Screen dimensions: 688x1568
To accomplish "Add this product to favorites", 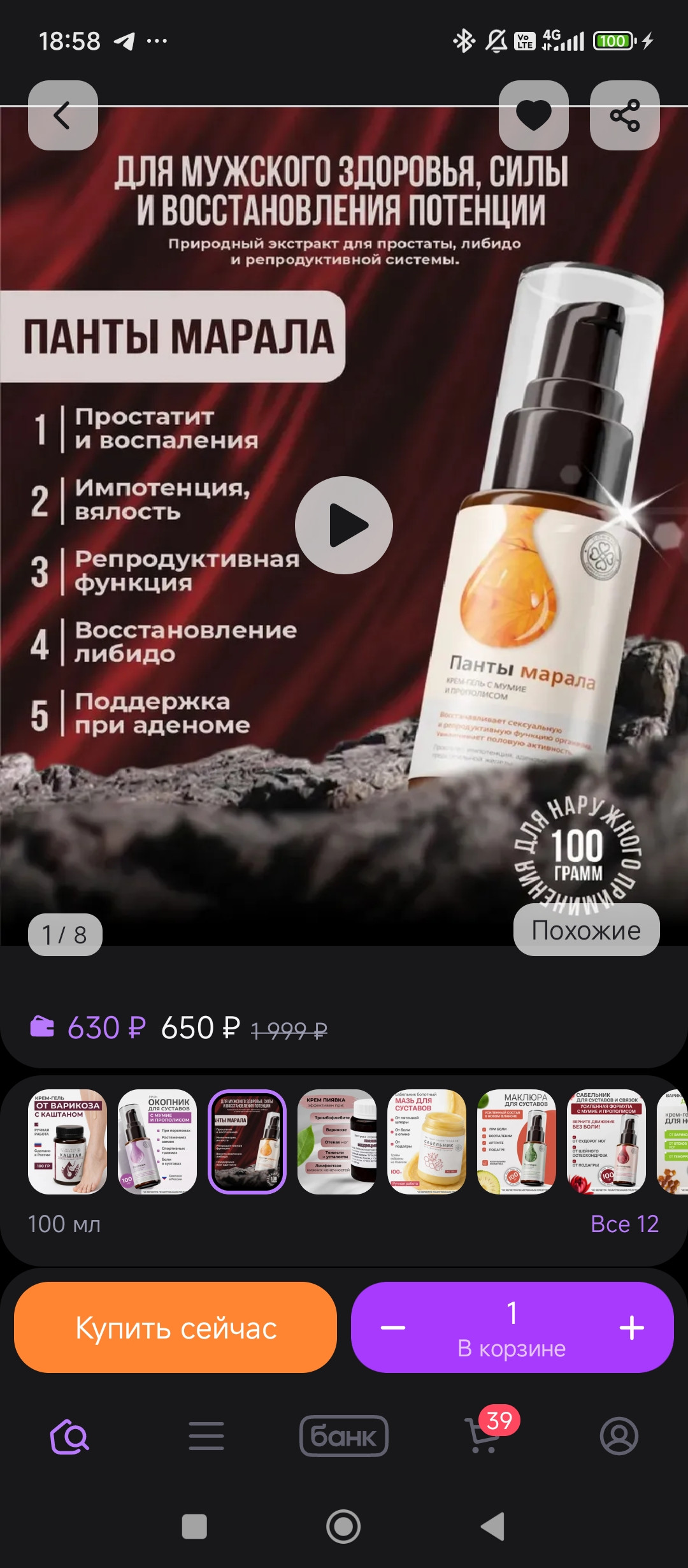I will (533, 115).
